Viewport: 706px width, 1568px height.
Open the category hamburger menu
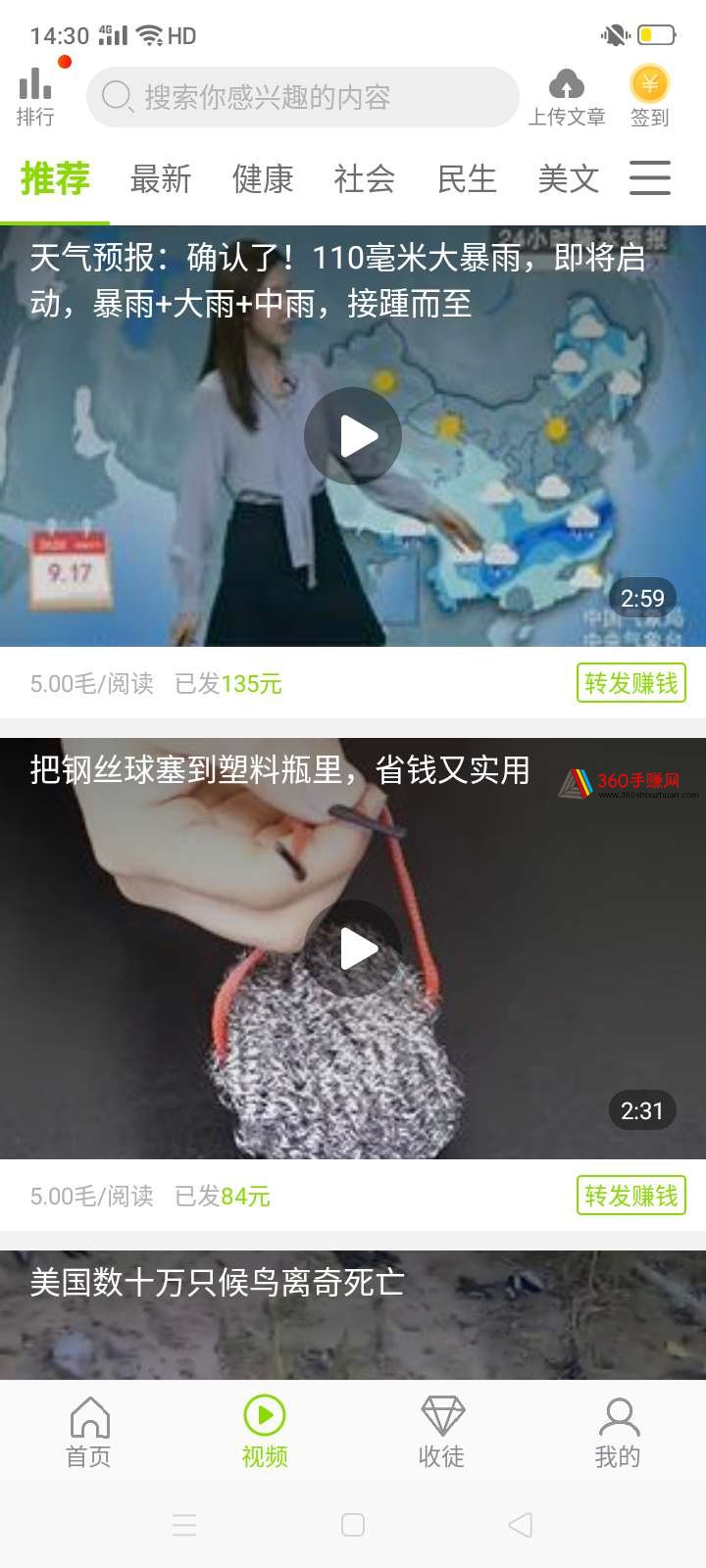pos(649,178)
